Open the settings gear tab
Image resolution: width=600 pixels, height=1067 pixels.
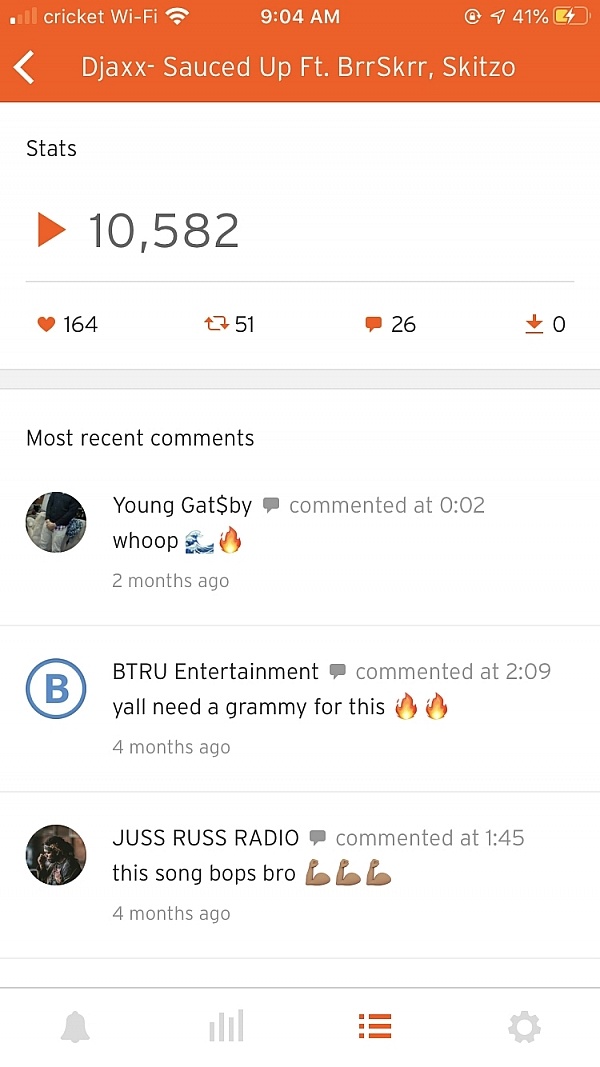click(524, 1026)
